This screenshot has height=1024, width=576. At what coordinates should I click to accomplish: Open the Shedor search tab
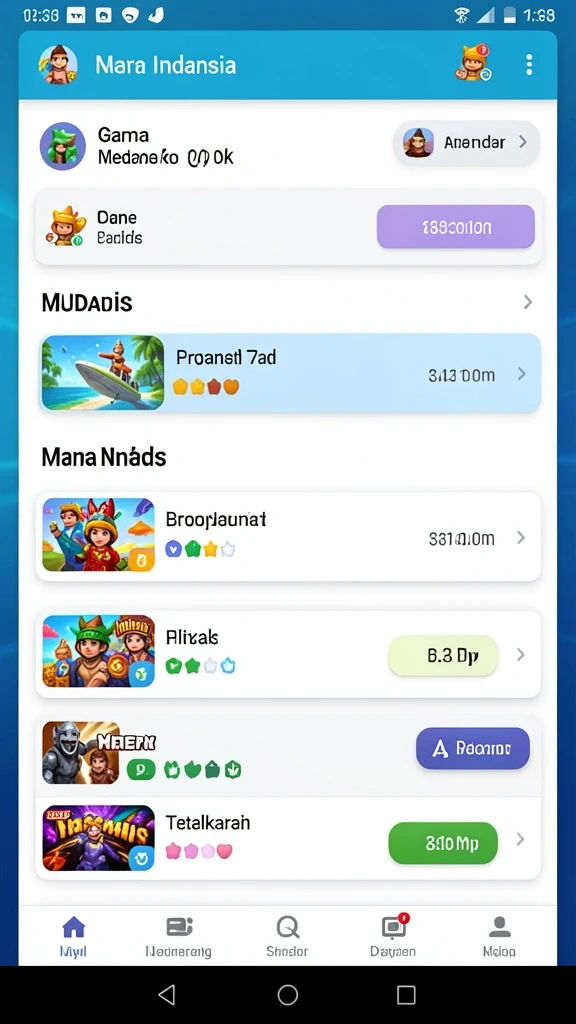[x=287, y=936]
